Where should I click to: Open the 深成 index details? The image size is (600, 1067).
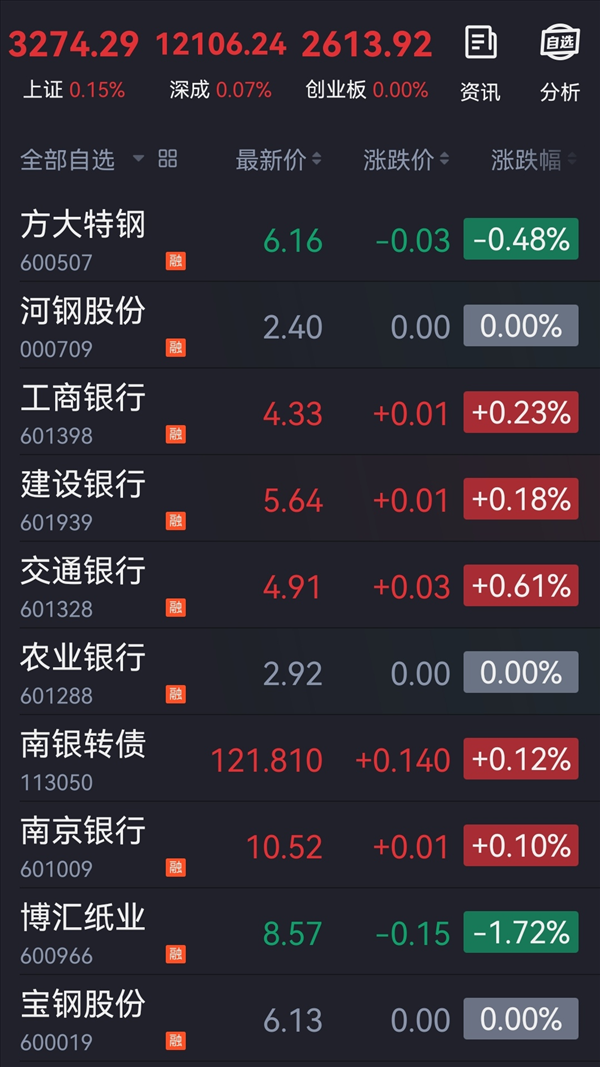pyautogui.click(x=221, y=63)
